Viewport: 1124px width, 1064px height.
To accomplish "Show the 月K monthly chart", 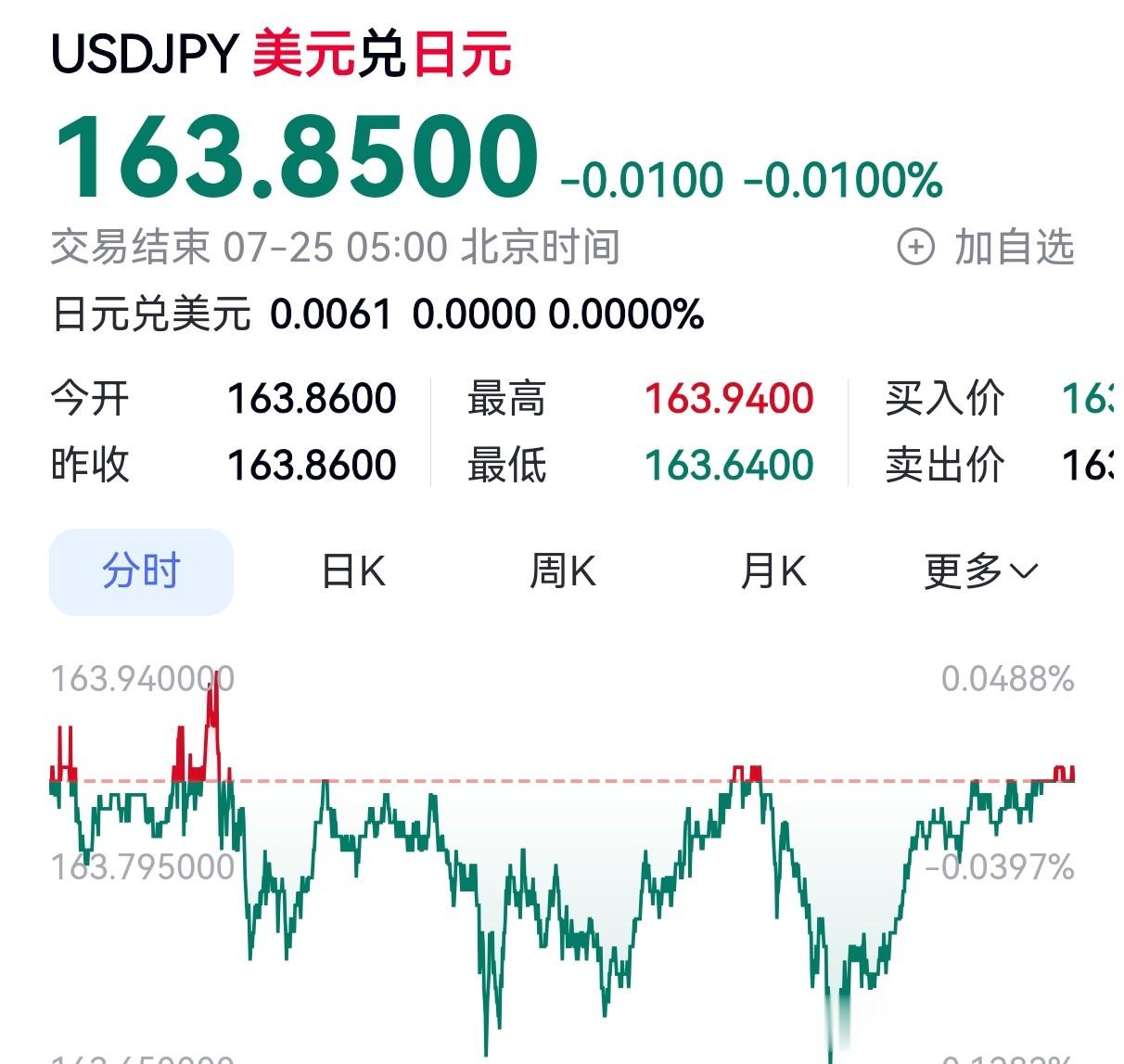I will [773, 571].
